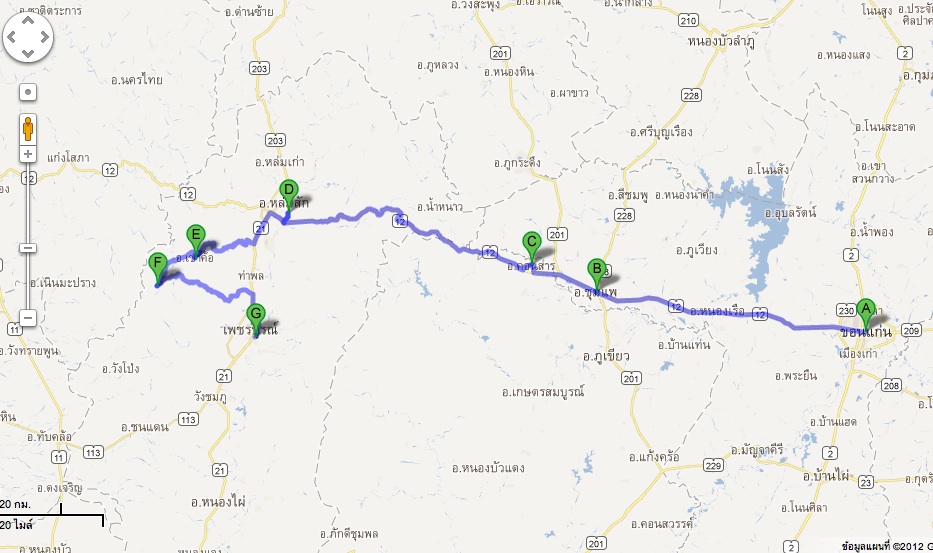Pan the map left with the arrow
The height and width of the screenshot is (553, 933).
pyautogui.click(x=11, y=39)
